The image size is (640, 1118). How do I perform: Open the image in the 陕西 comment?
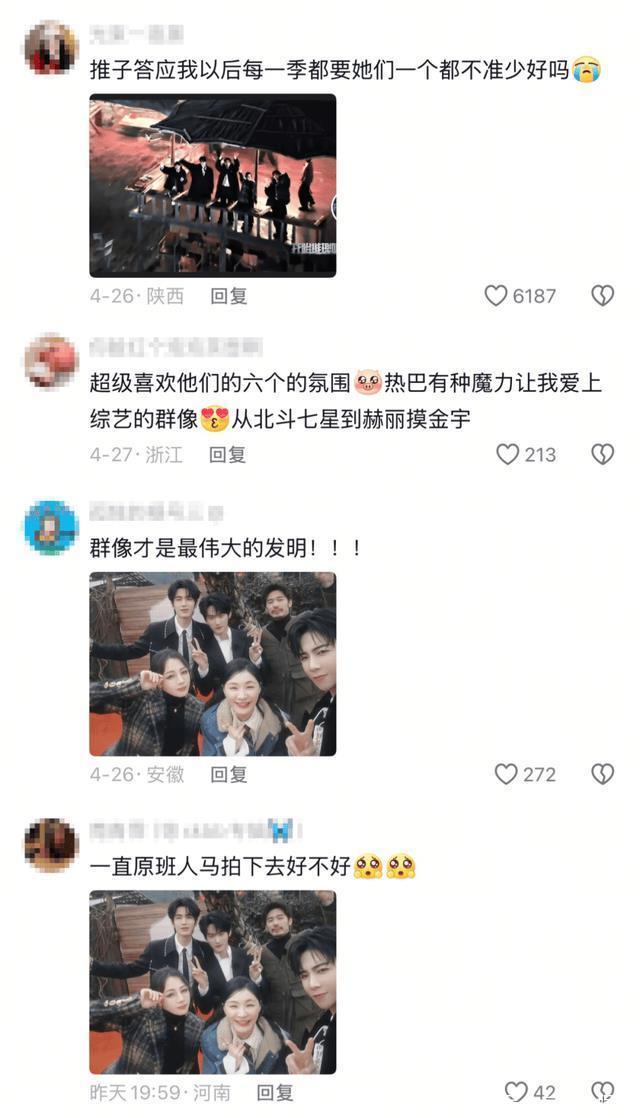pos(212,185)
